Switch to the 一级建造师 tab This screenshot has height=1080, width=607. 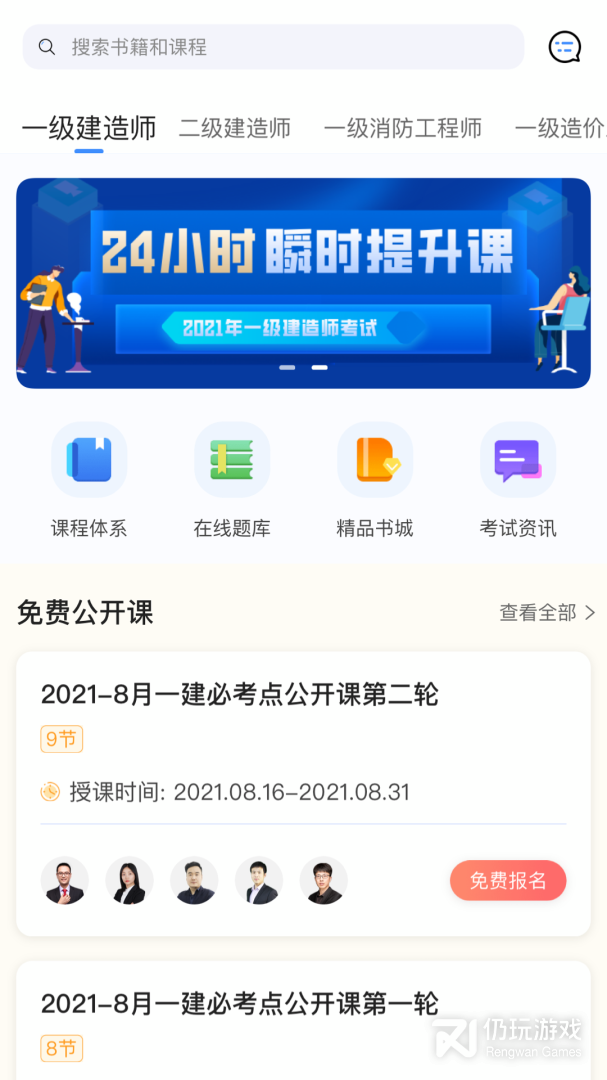coord(89,128)
